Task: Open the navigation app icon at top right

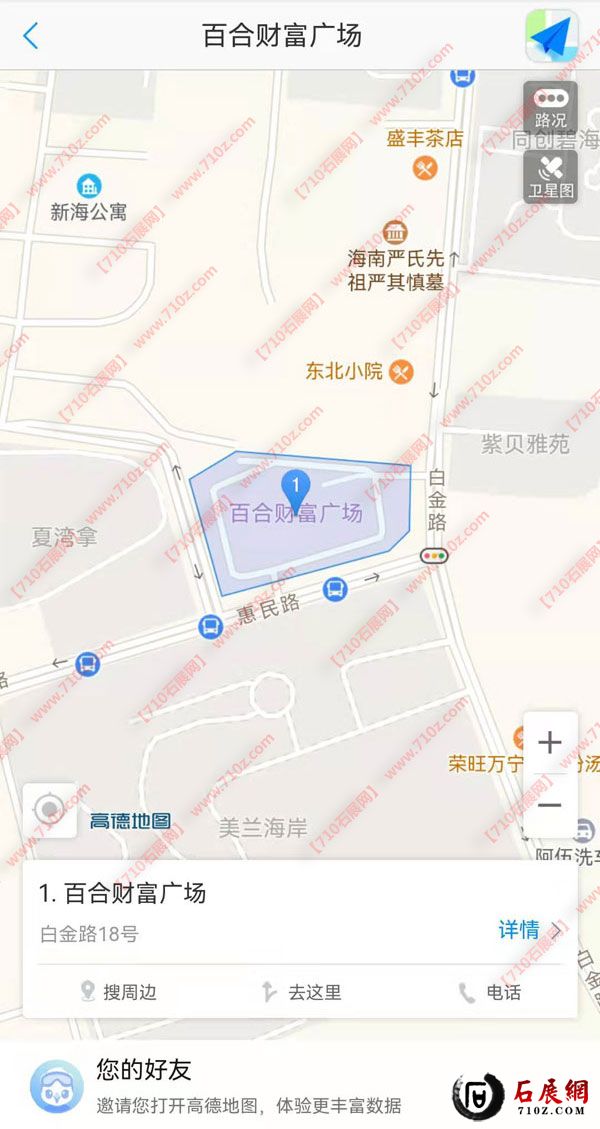Action: pos(552,36)
